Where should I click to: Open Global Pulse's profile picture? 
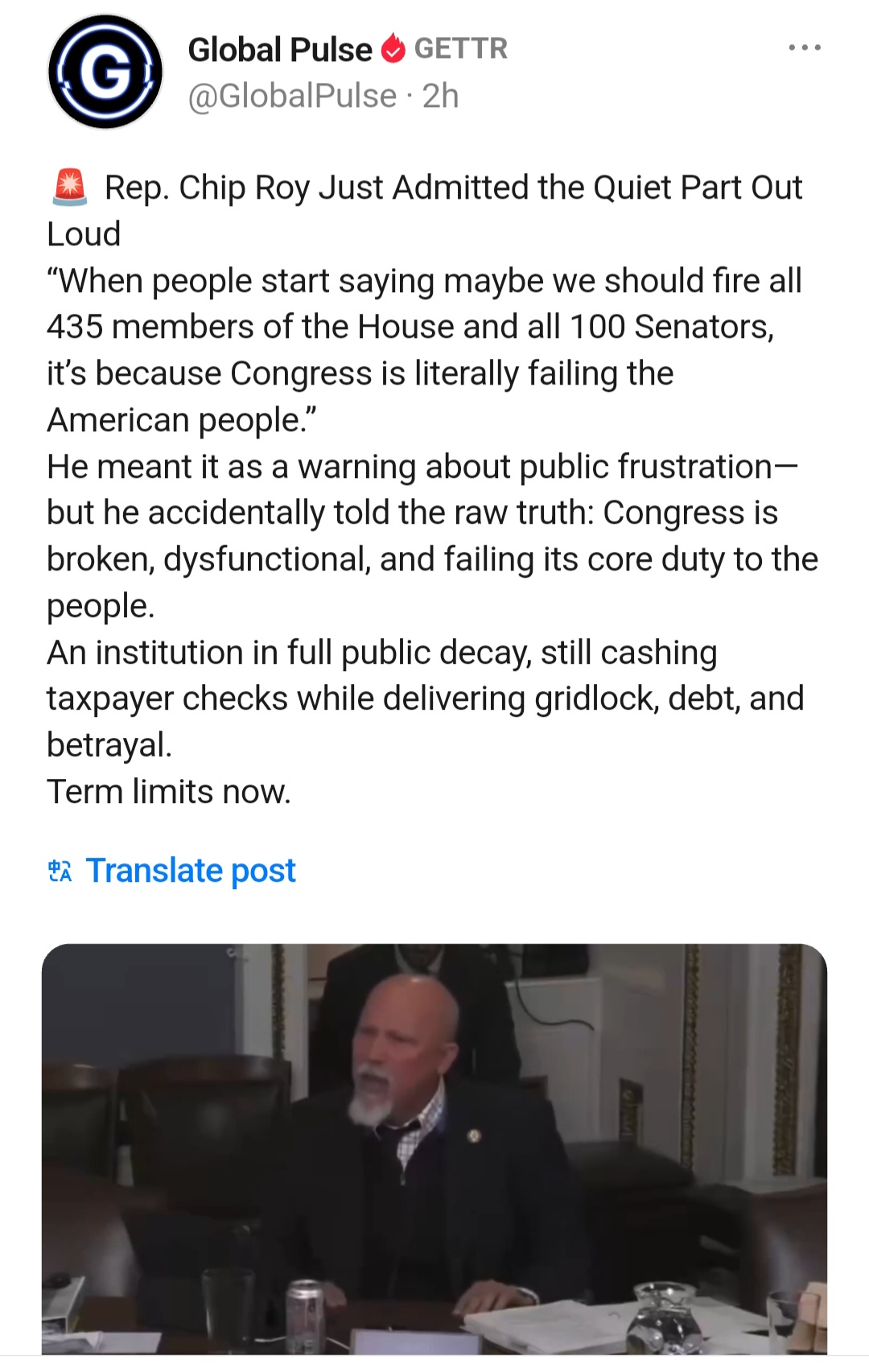105,72
